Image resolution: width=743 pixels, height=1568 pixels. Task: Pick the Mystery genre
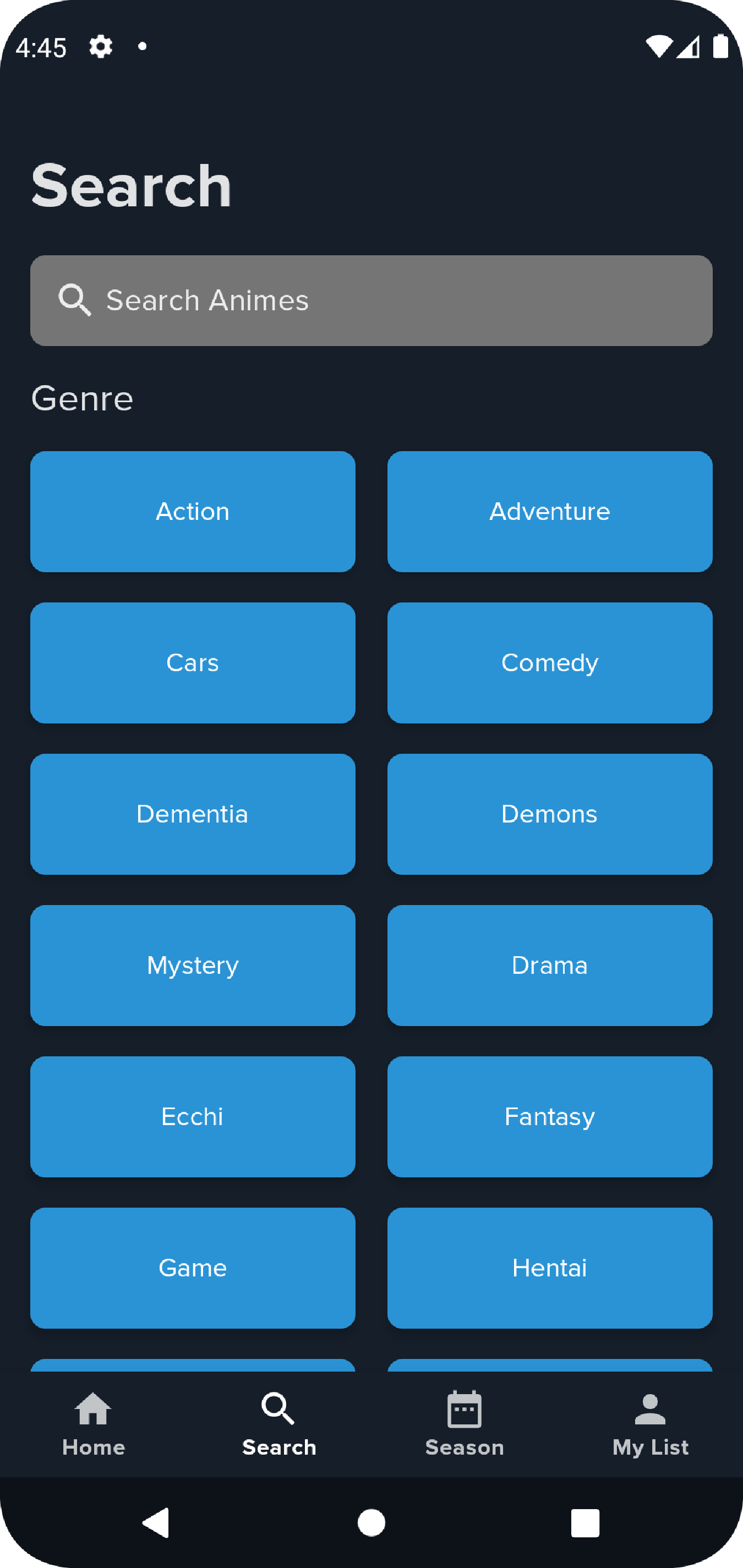tap(193, 966)
